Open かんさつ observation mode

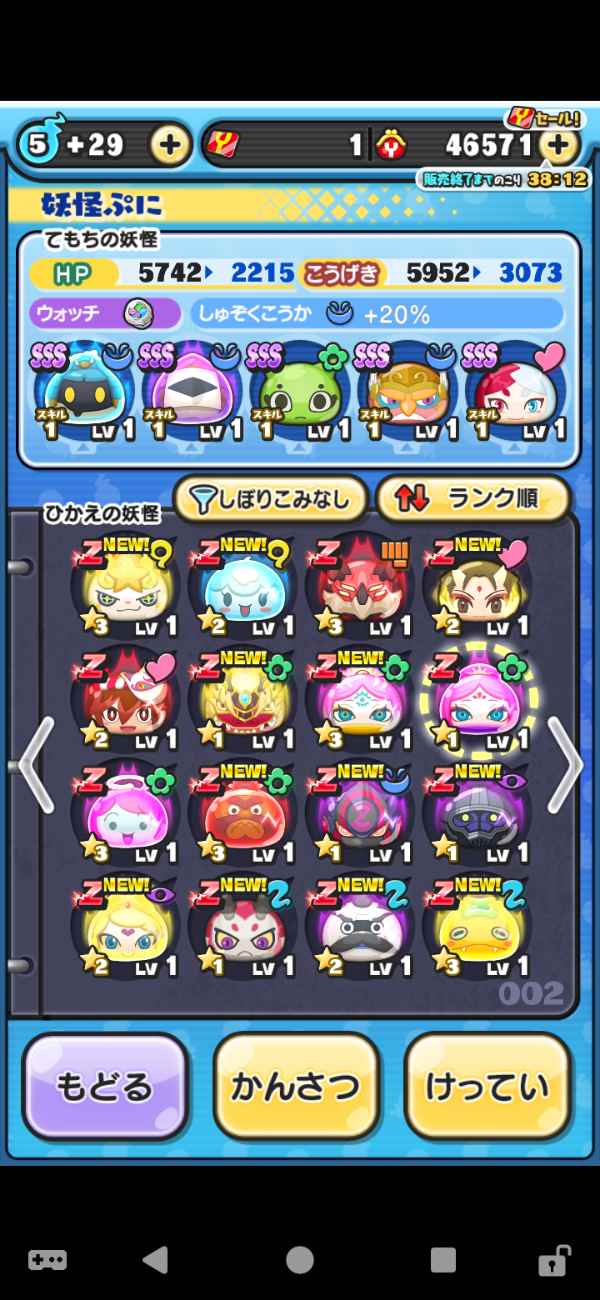click(296, 1087)
